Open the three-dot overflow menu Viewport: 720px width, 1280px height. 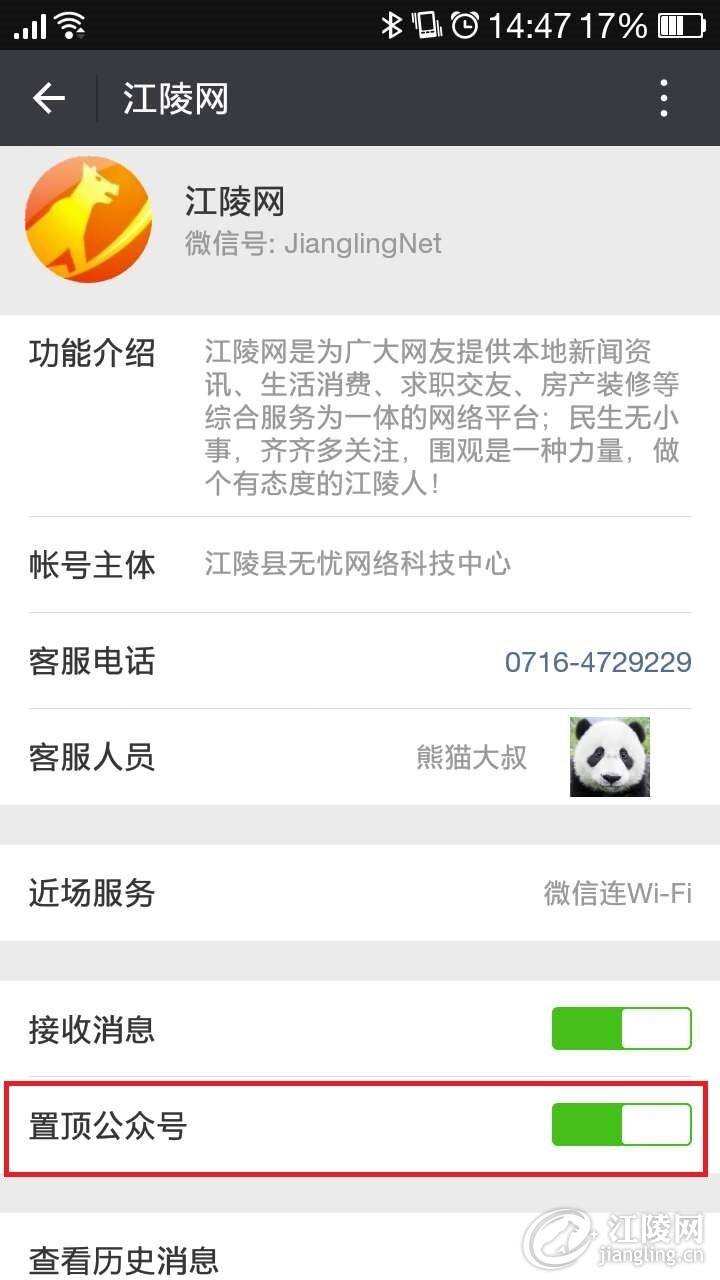pos(664,98)
